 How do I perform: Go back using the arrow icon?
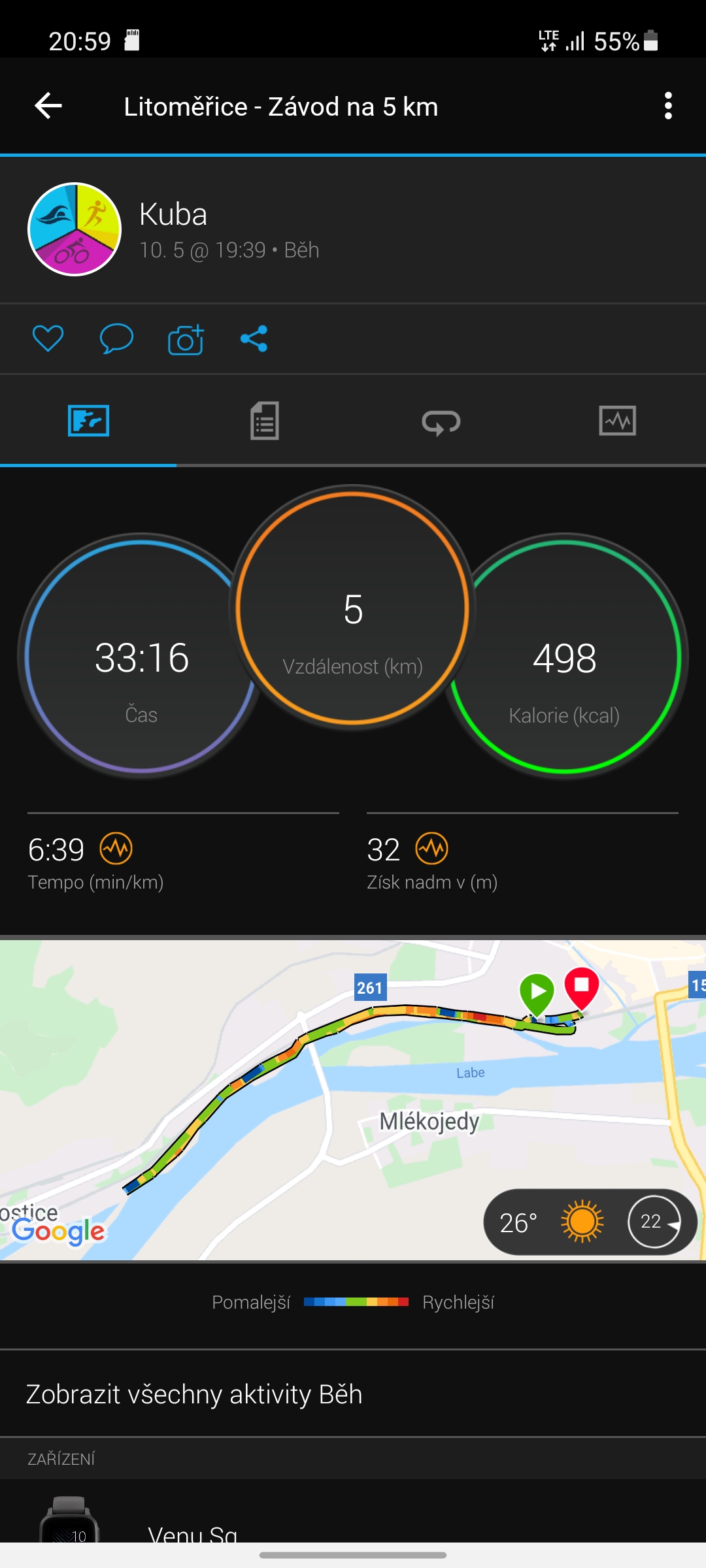click(x=48, y=106)
